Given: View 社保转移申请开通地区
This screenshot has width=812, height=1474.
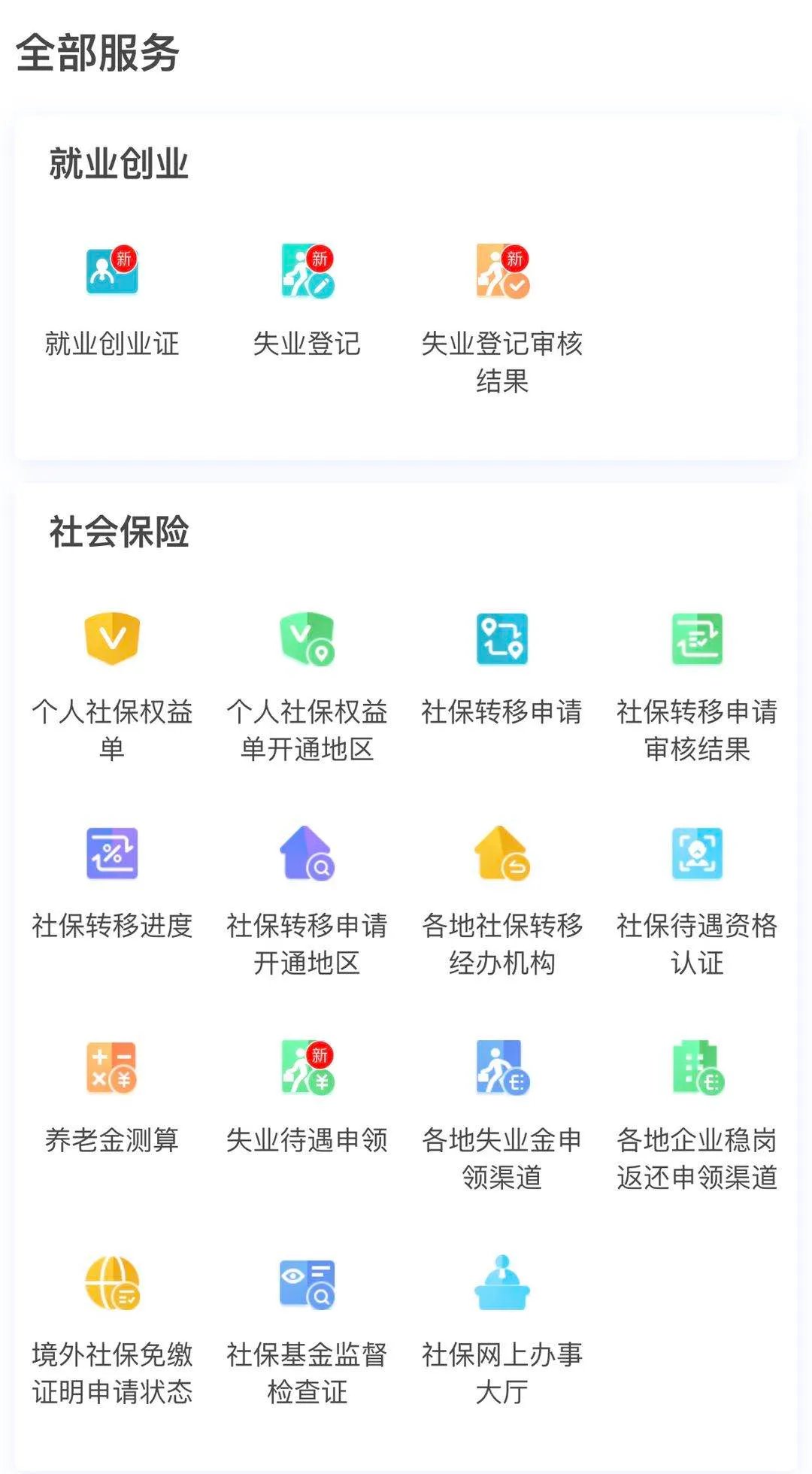Looking at the screenshot, I should 307,854.
